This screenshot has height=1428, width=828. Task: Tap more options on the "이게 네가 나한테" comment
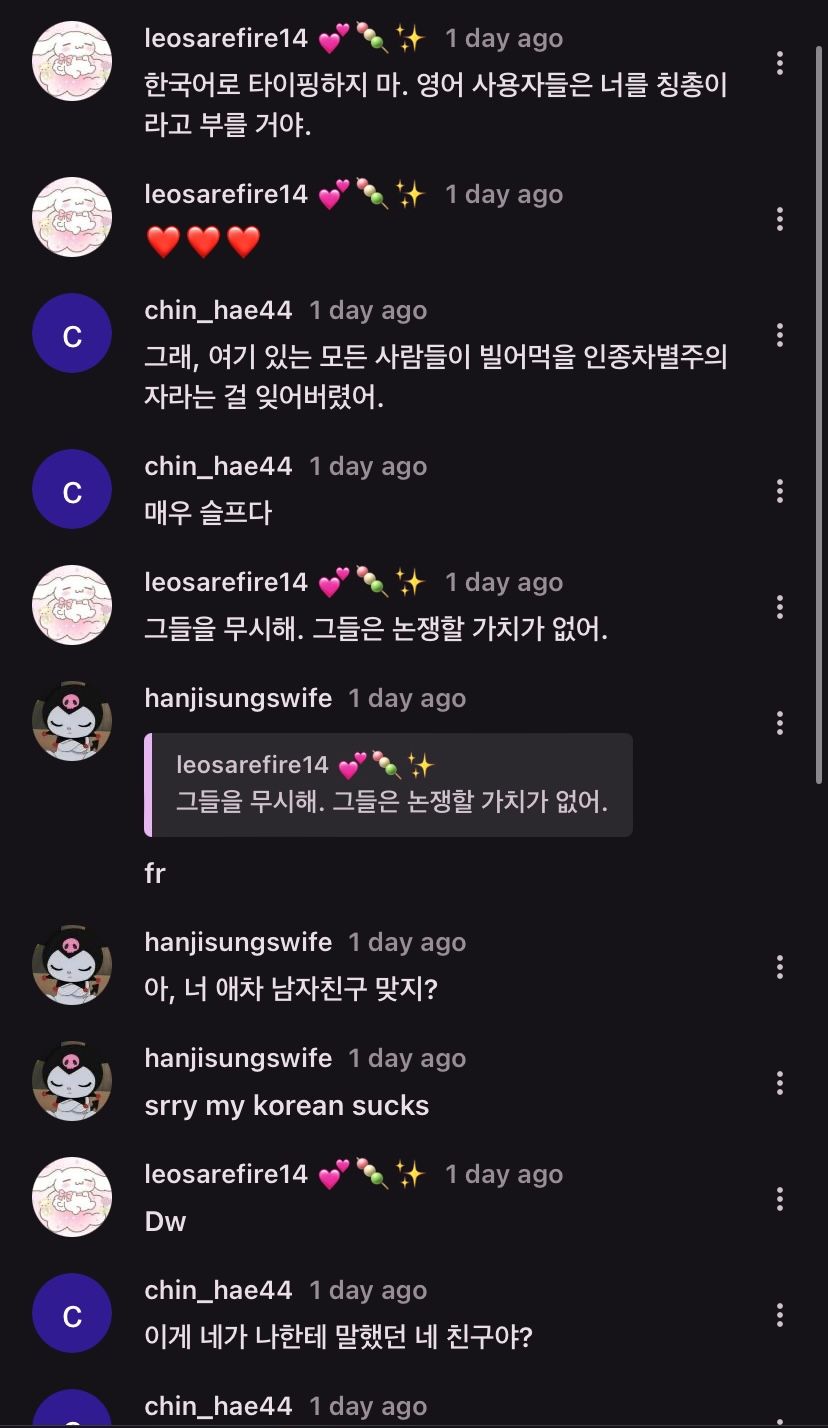780,1315
